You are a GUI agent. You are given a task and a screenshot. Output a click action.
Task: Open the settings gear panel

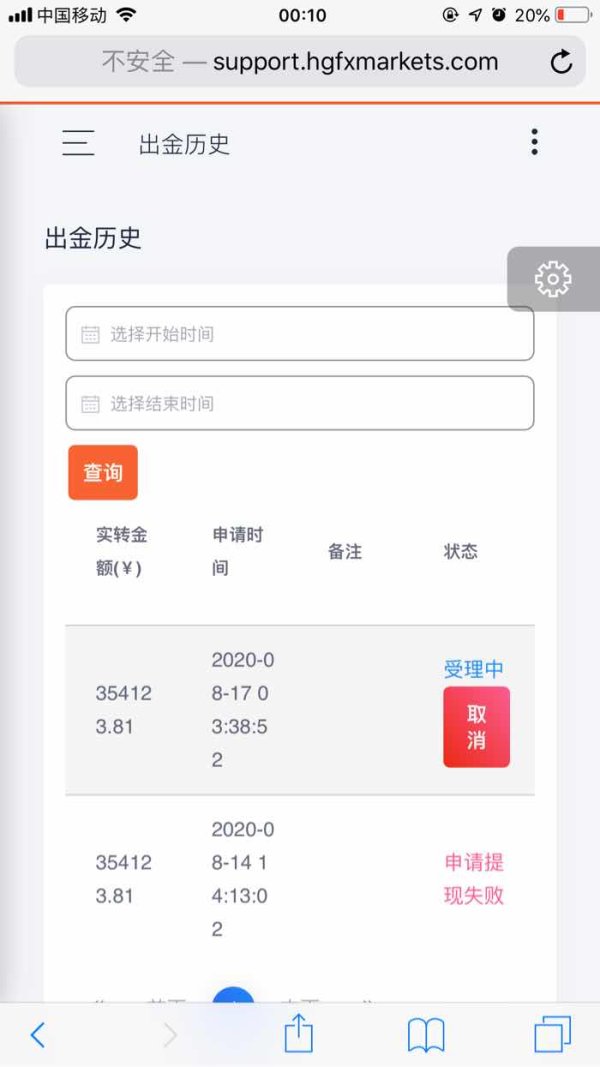(x=553, y=279)
